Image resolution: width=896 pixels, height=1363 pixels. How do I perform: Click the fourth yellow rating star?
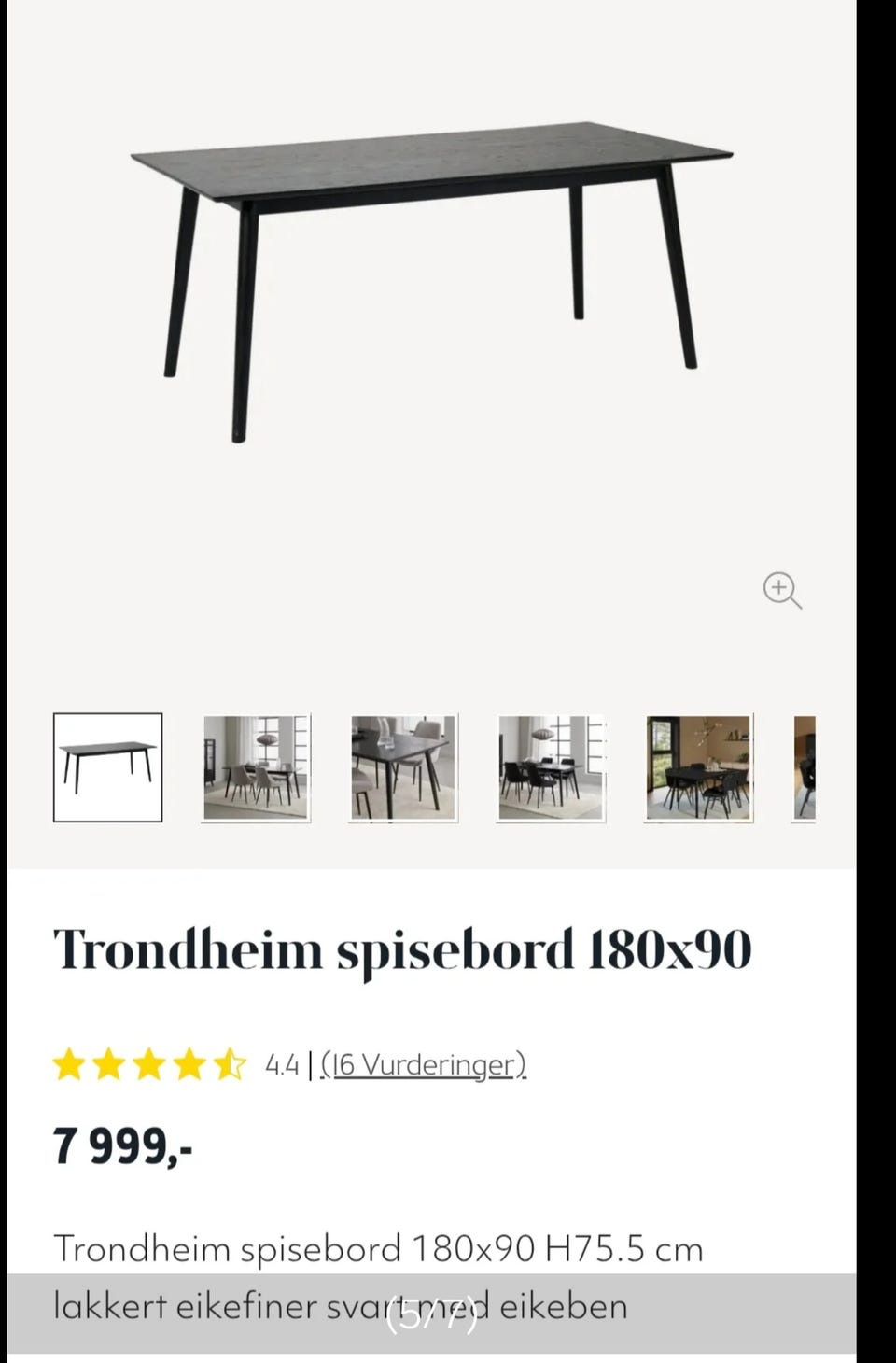click(x=190, y=1063)
